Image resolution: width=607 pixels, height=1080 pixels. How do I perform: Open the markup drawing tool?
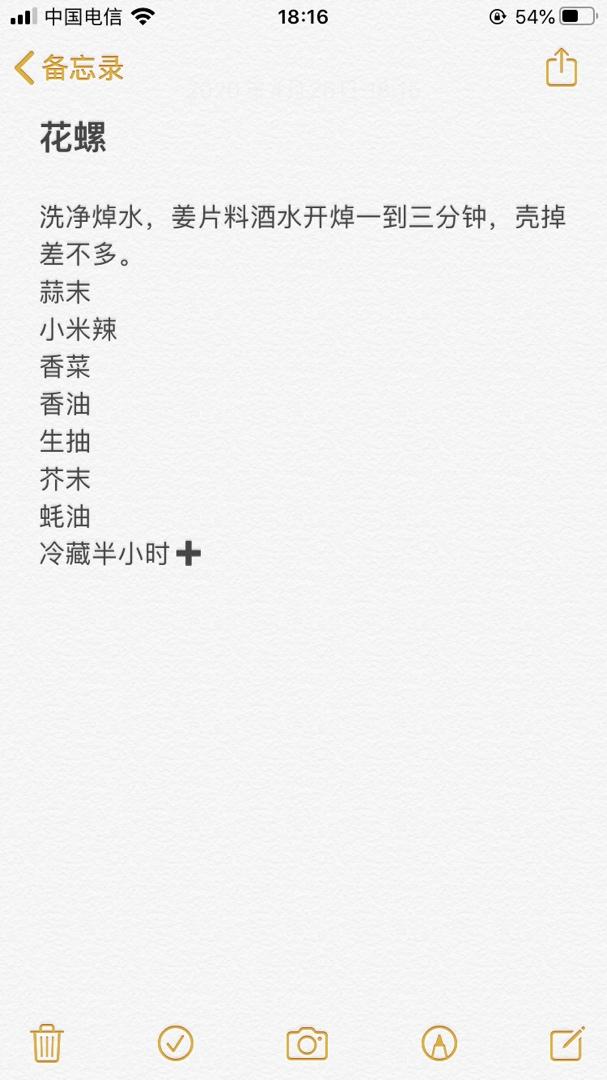(438, 1043)
